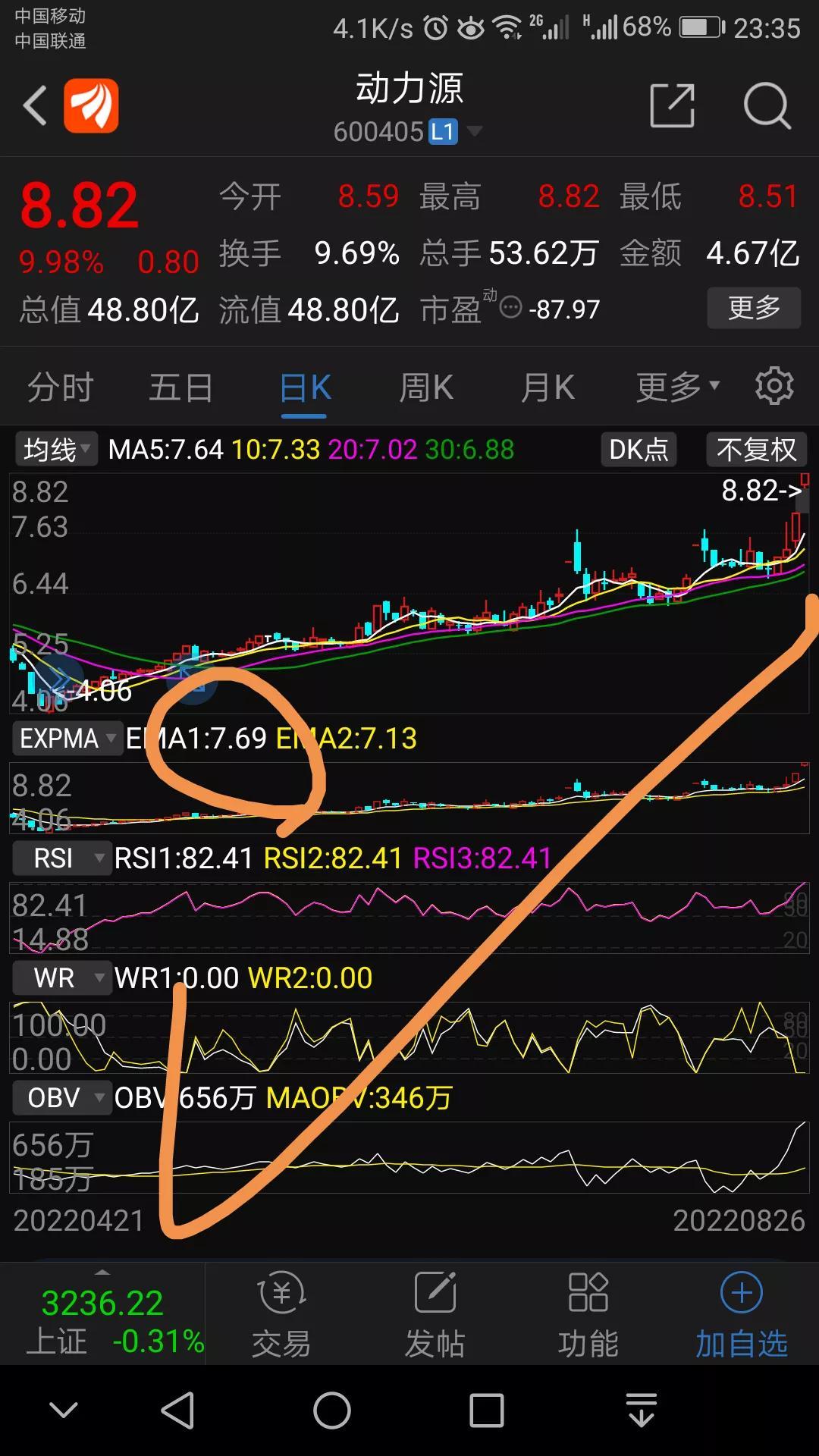Screen dimensions: 819x1456
Task: Share this stock page
Action: point(672,105)
